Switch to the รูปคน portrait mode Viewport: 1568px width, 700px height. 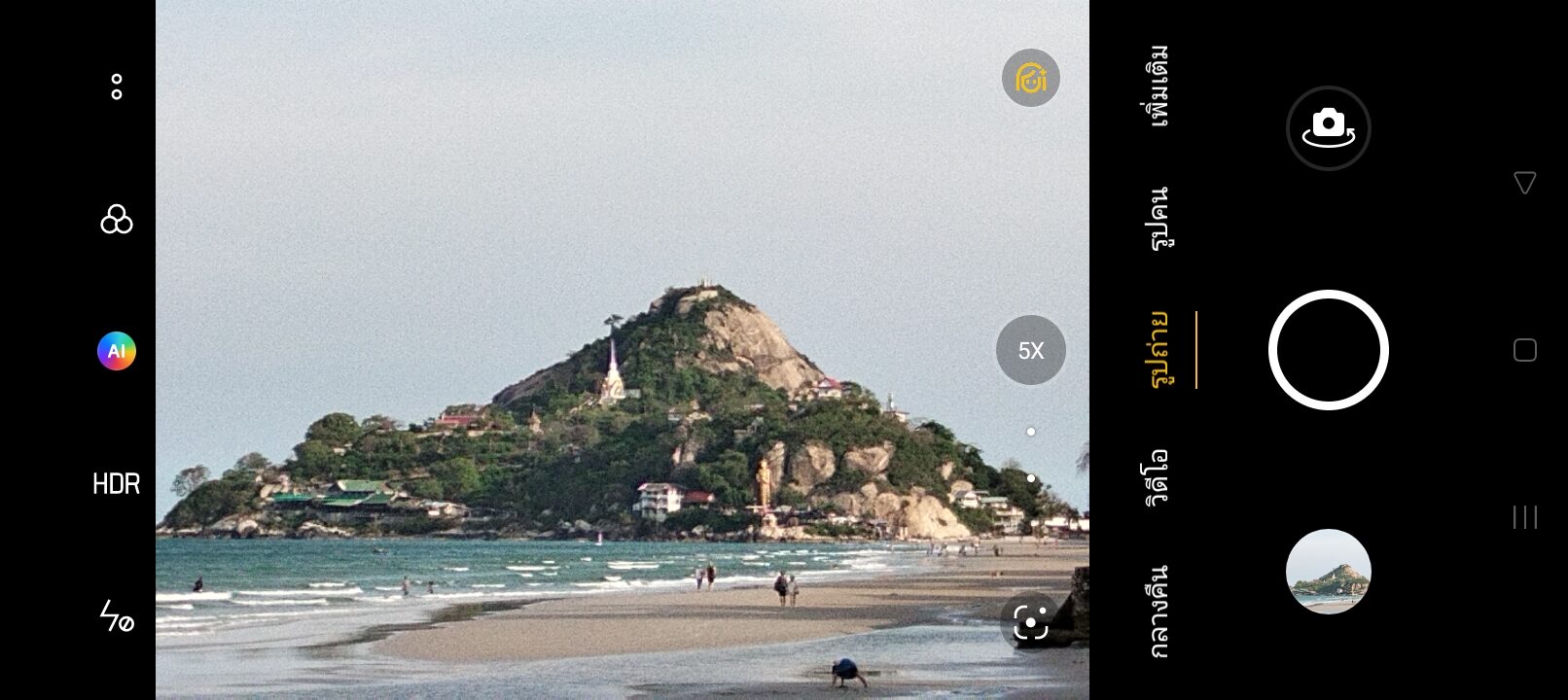[1158, 219]
